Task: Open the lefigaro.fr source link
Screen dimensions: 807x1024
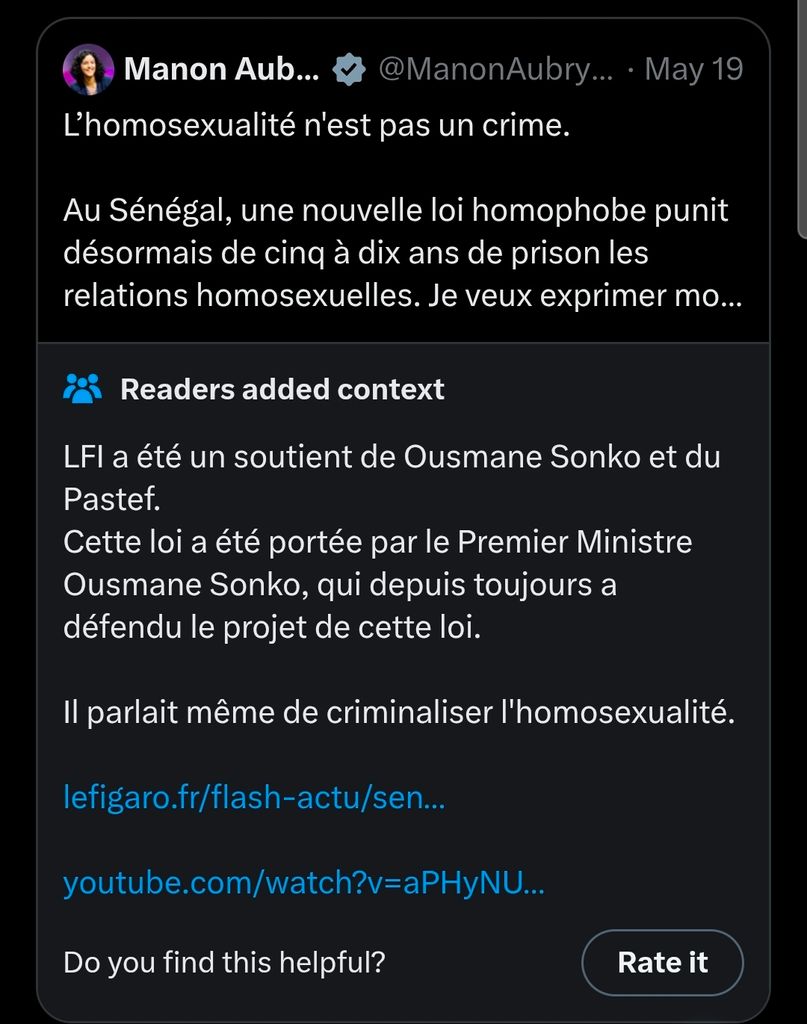Action: [x=254, y=797]
